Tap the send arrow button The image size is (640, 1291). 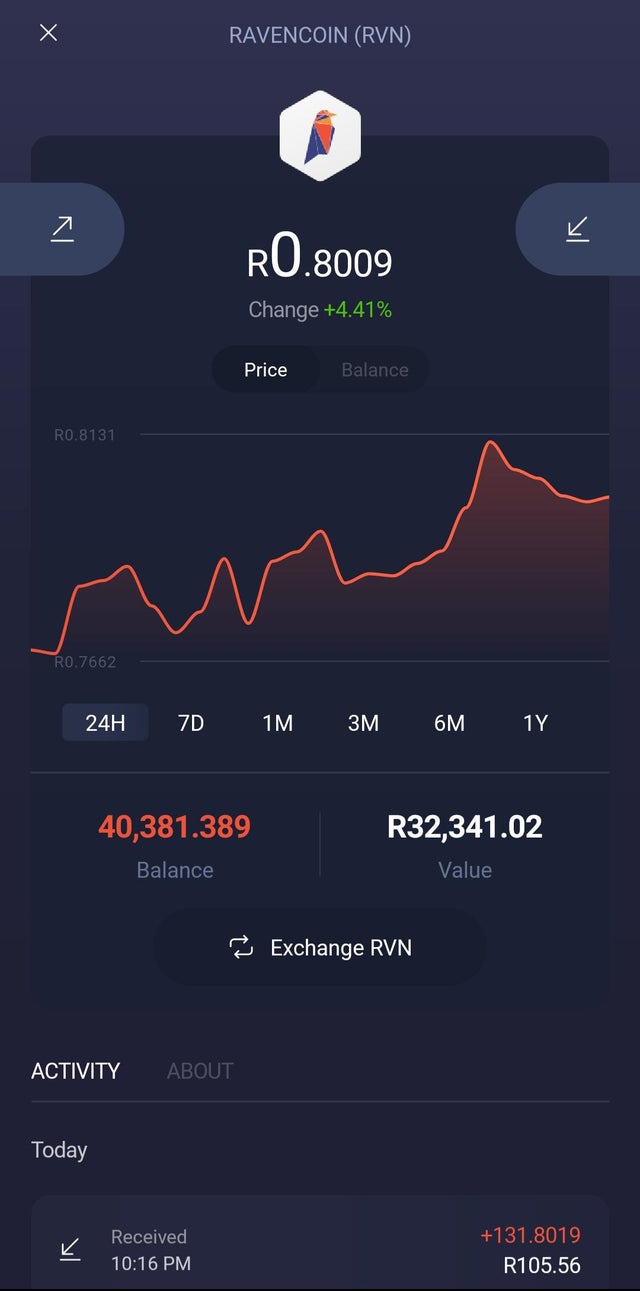[x=62, y=229]
